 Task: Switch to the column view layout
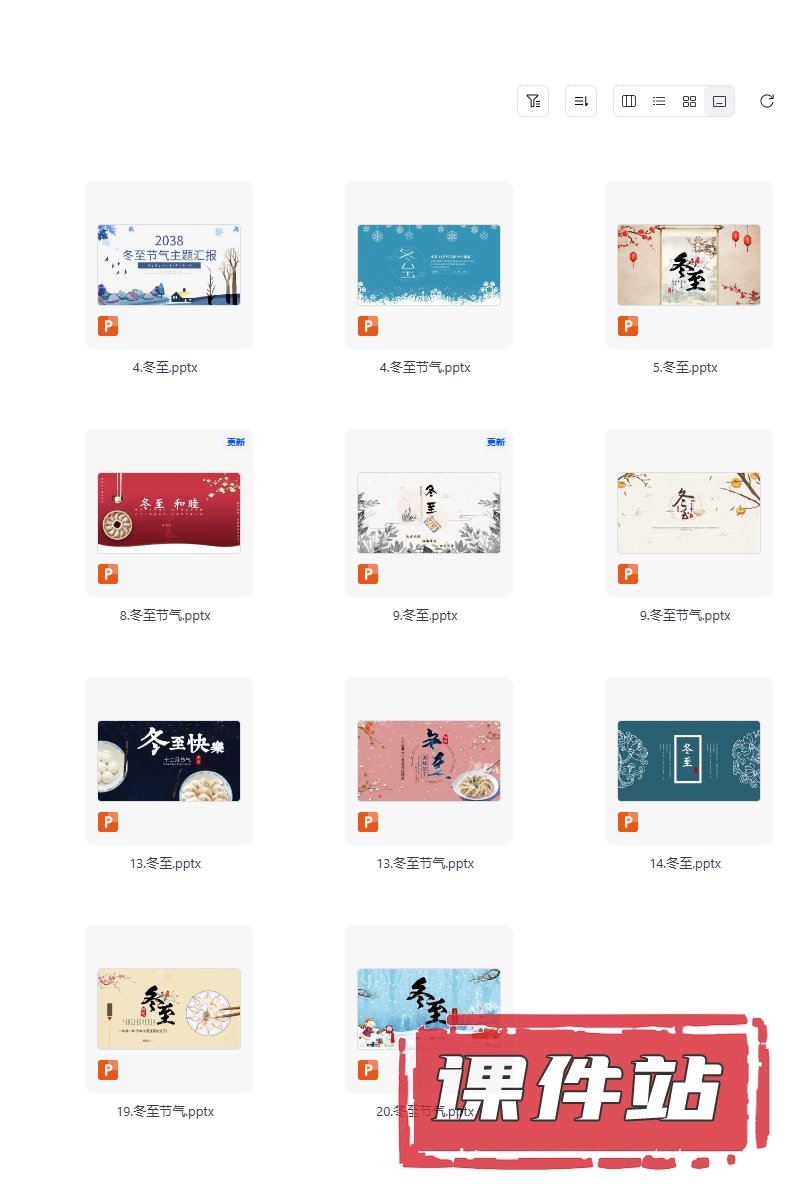tap(629, 101)
